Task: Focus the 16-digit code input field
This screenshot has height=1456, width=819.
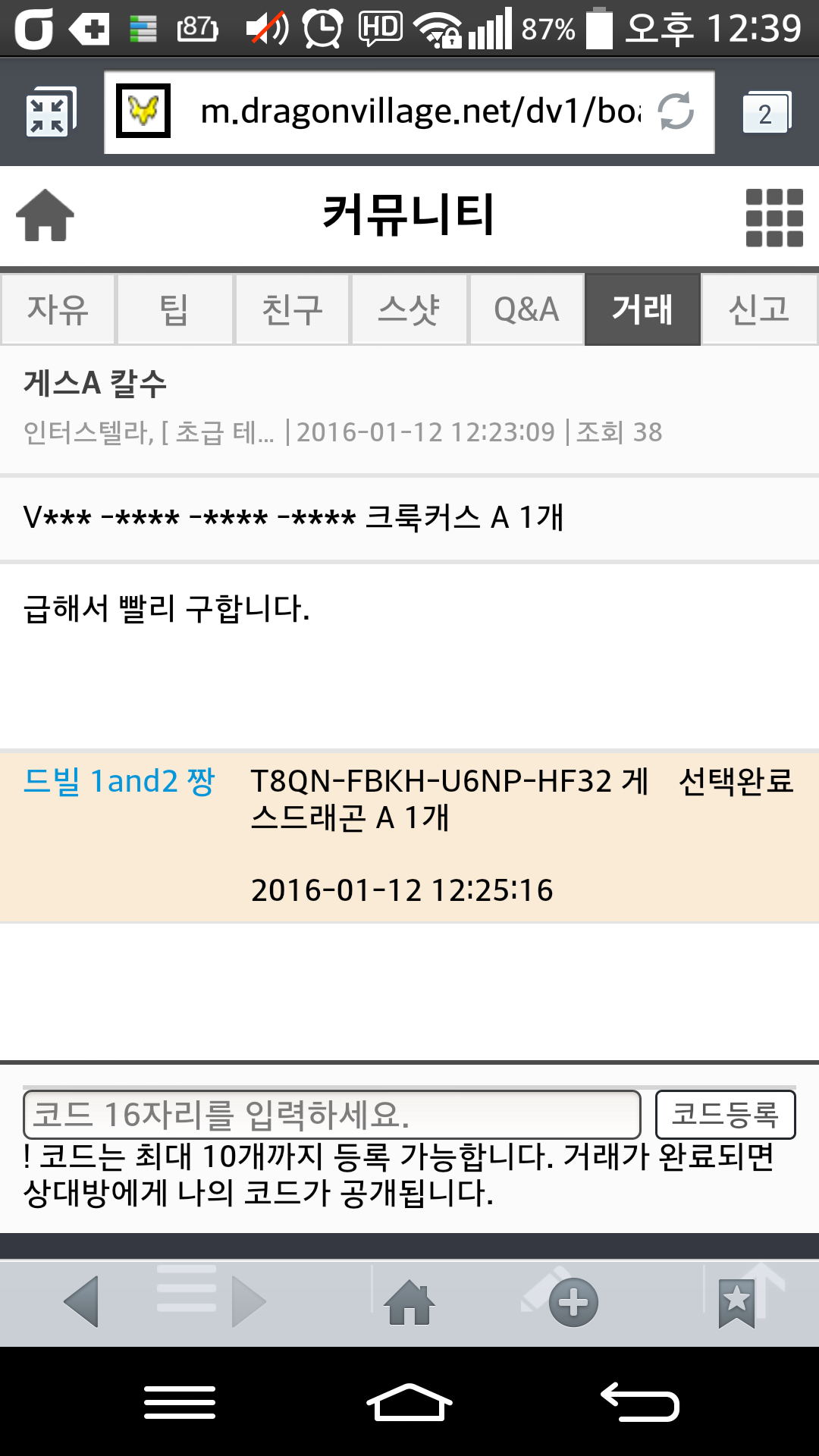Action: [x=332, y=1115]
